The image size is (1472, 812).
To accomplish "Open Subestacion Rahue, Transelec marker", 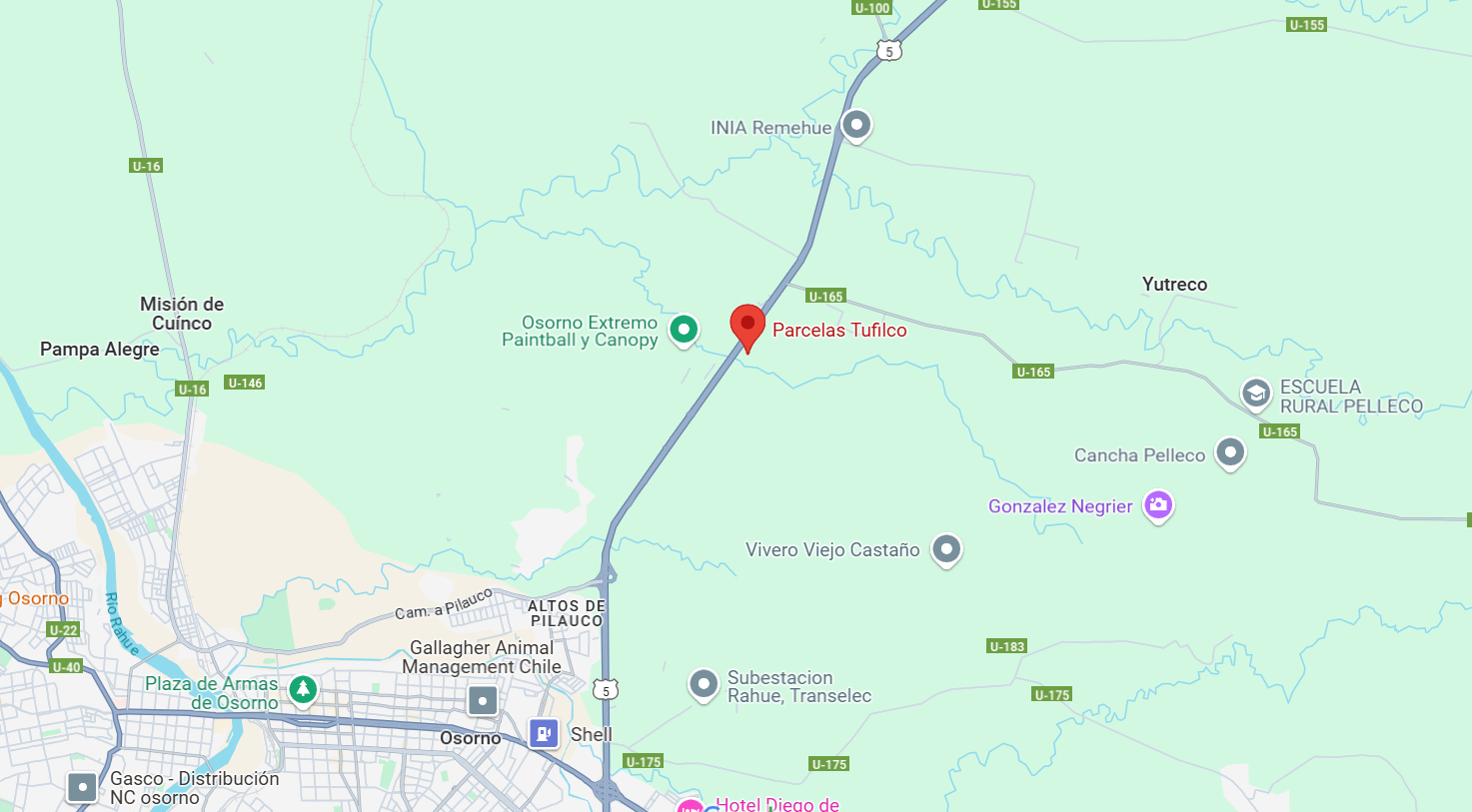I will coord(704,684).
